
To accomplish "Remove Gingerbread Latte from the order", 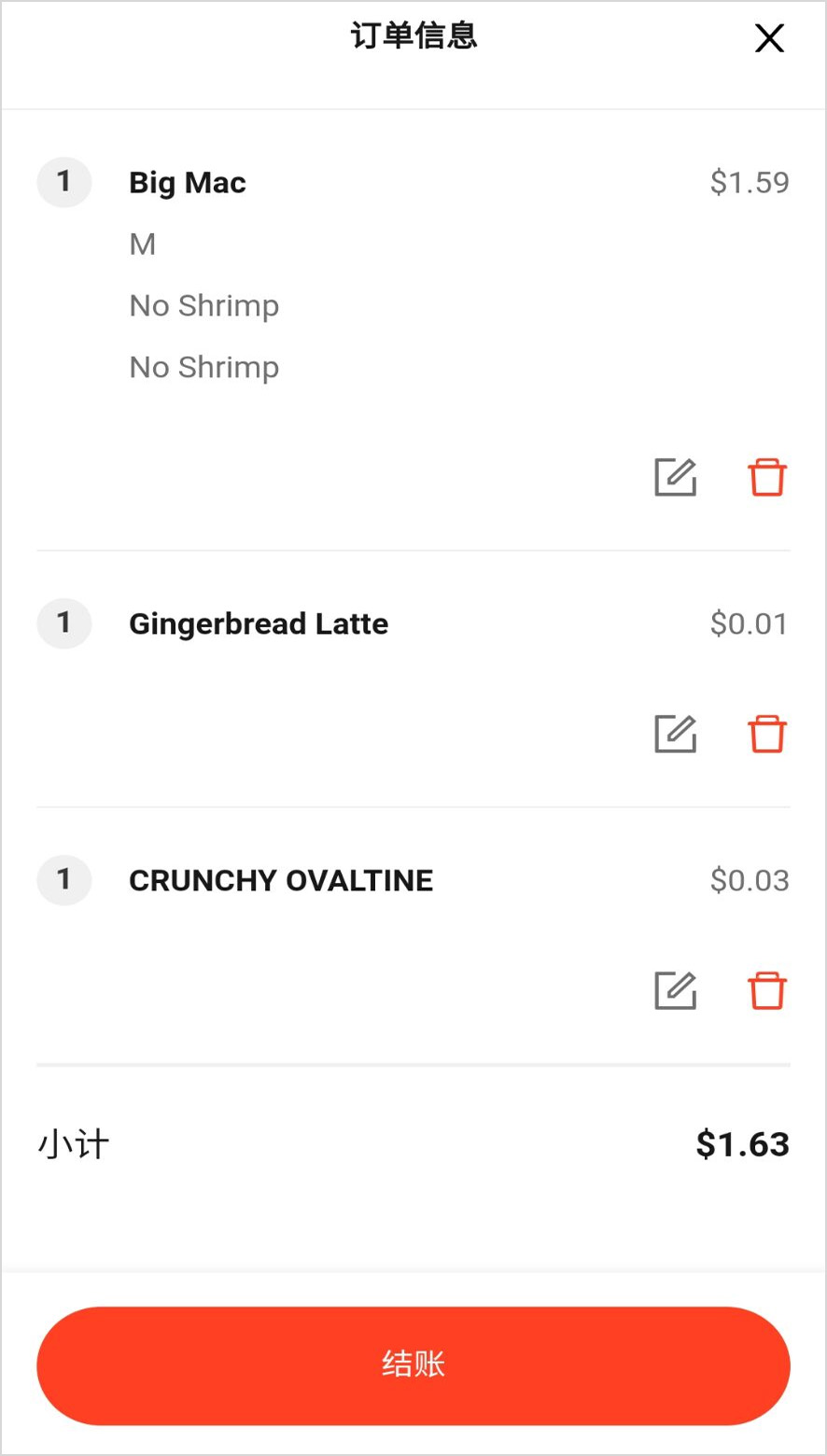I will 767,734.
